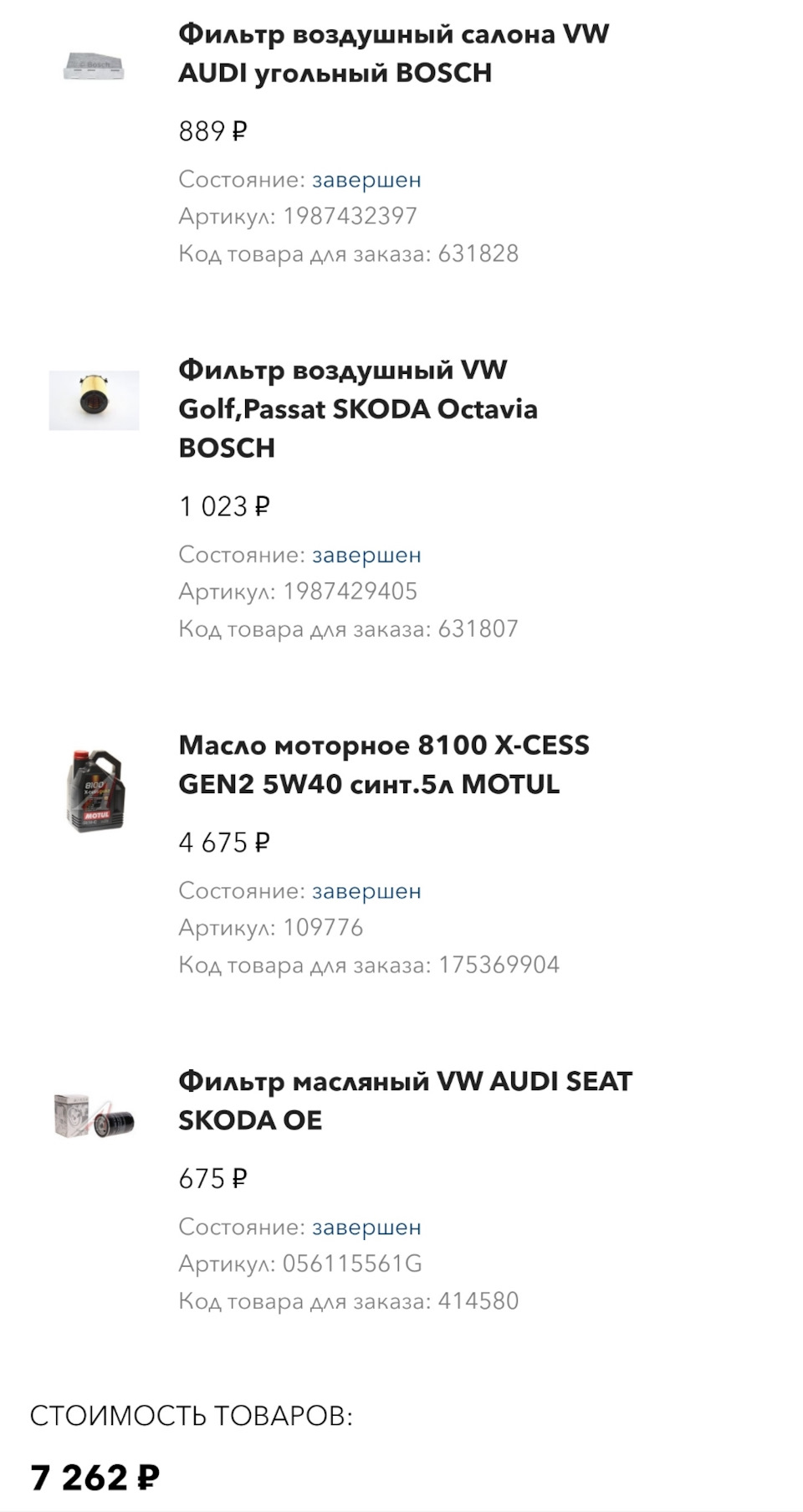
Task: Open the BOSCH cabin carbon air filter product
Action: pos(393,54)
